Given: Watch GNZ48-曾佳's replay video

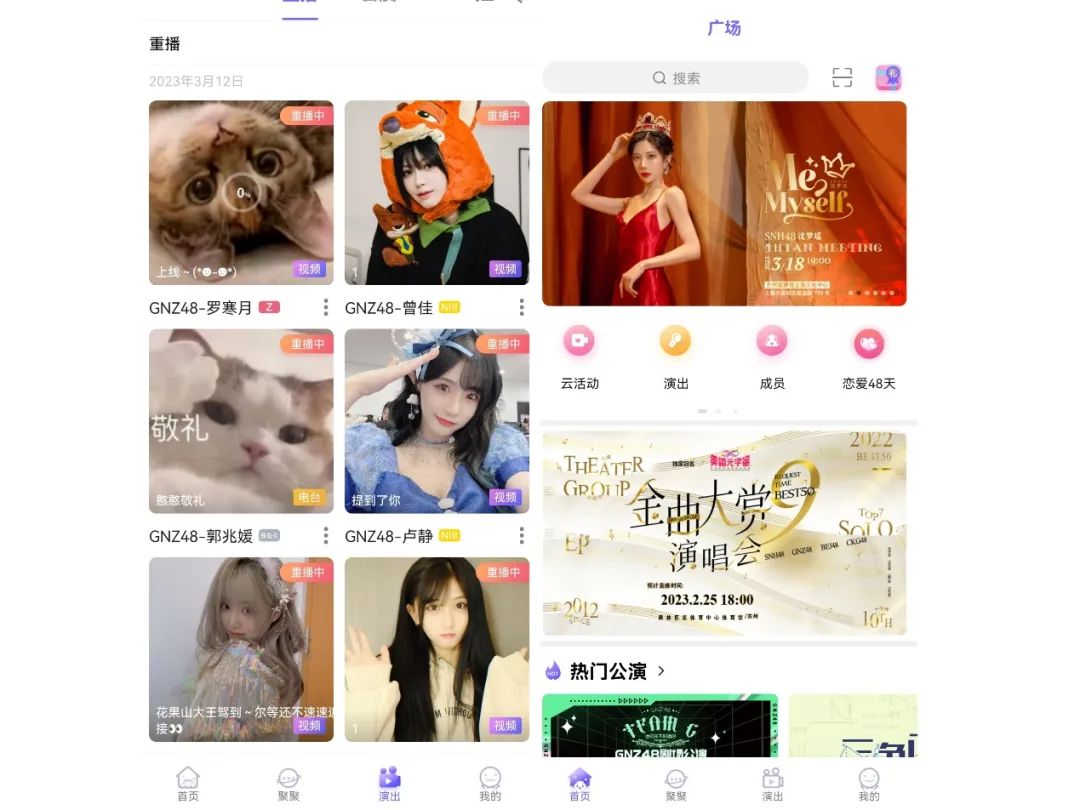Looking at the screenshot, I should 437,192.
